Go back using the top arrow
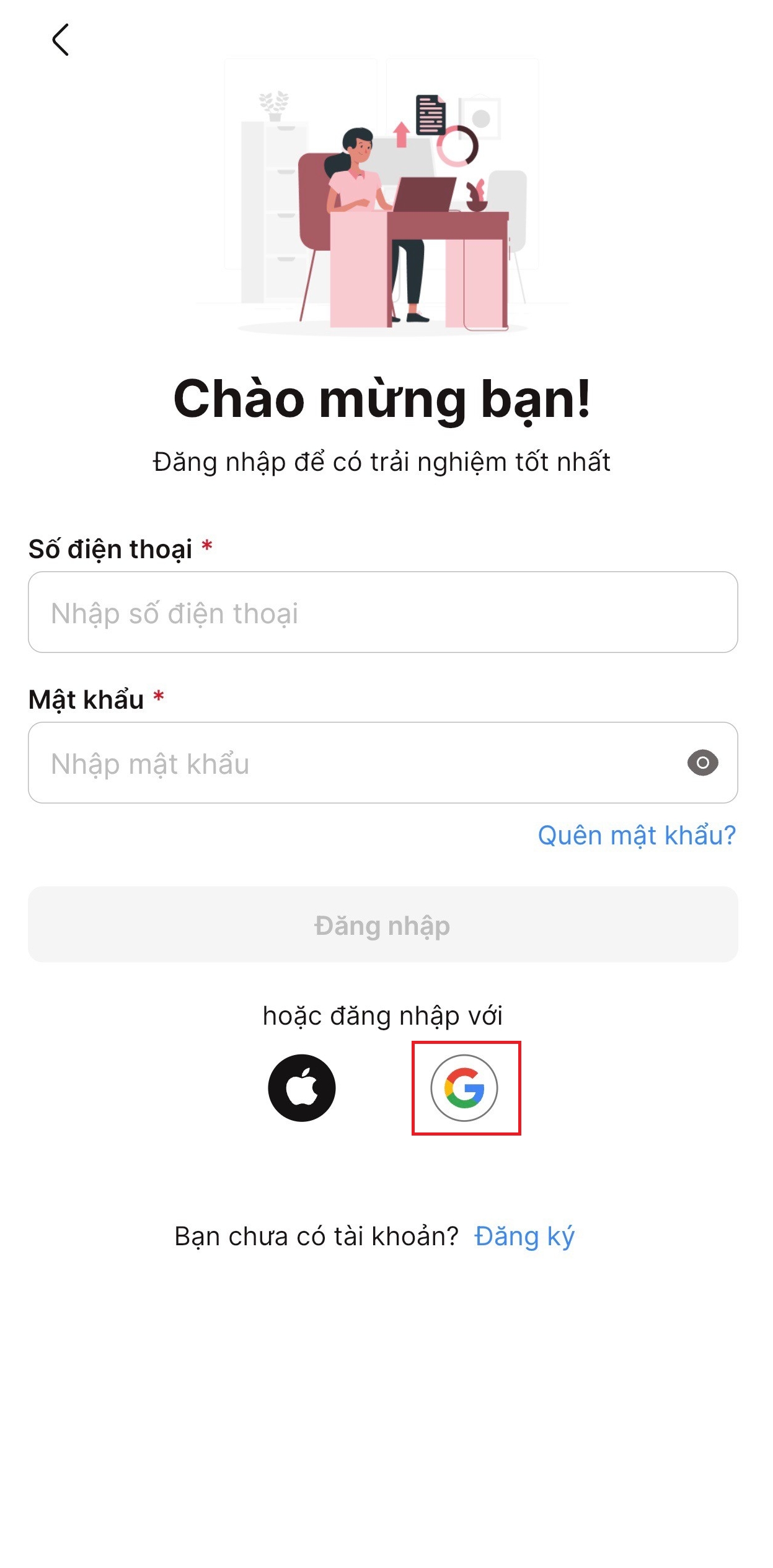The width and height of the screenshot is (773, 1568). pos(60,40)
